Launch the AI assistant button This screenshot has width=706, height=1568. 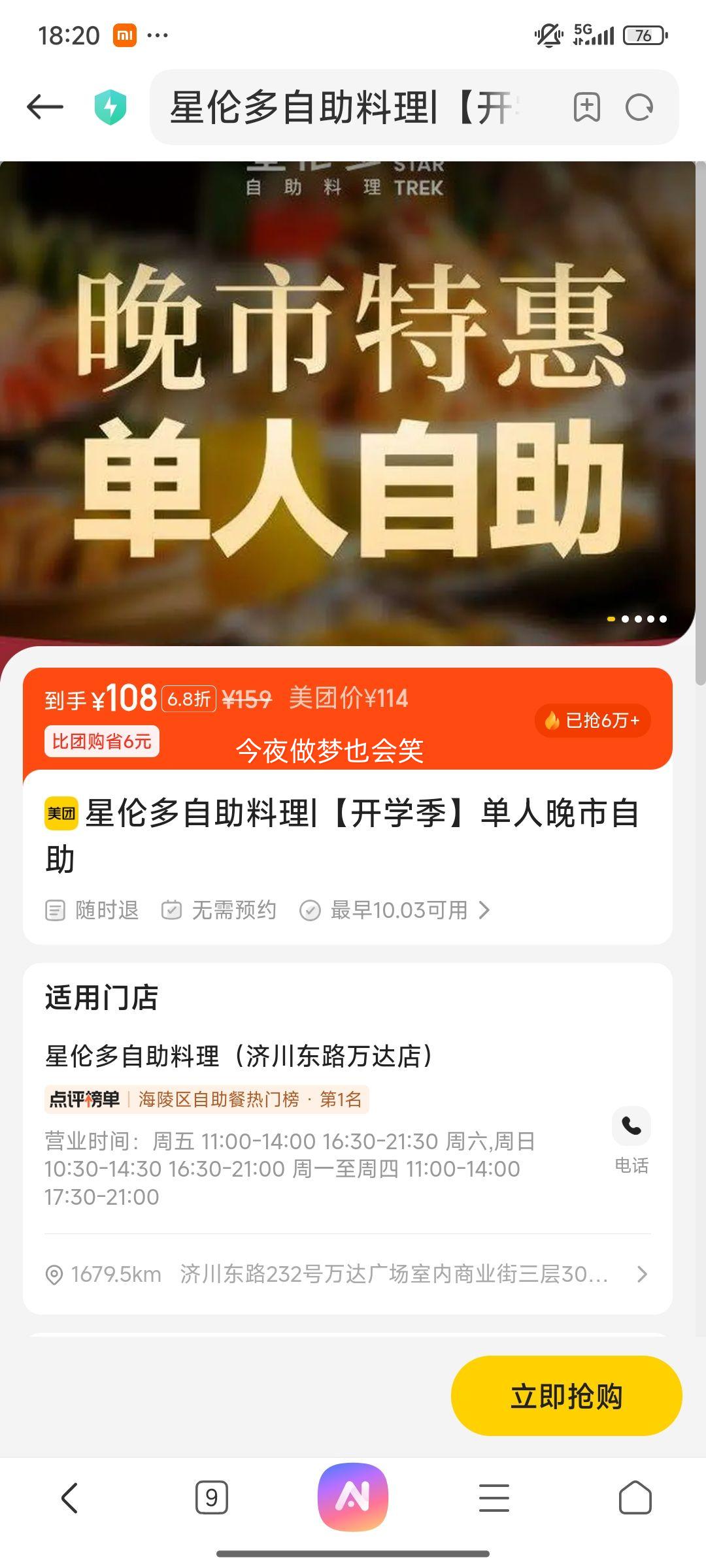click(x=353, y=1497)
